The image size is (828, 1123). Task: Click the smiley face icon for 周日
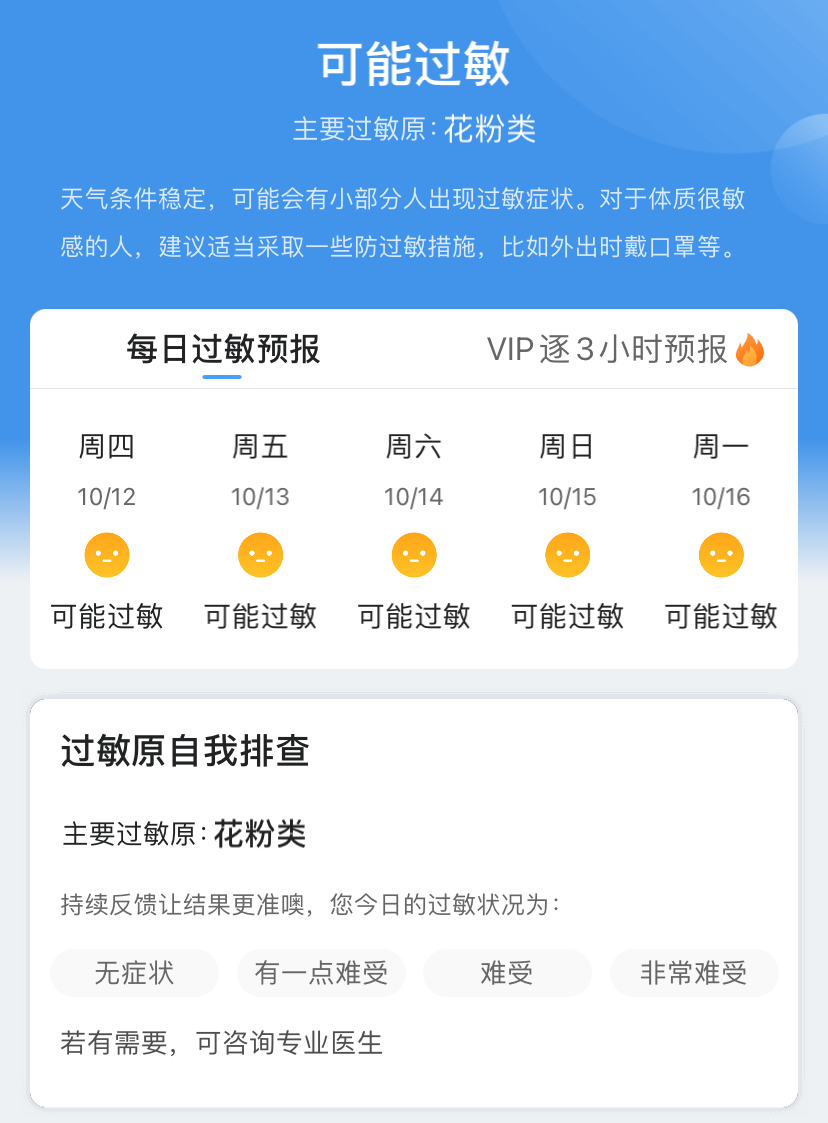pos(567,554)
